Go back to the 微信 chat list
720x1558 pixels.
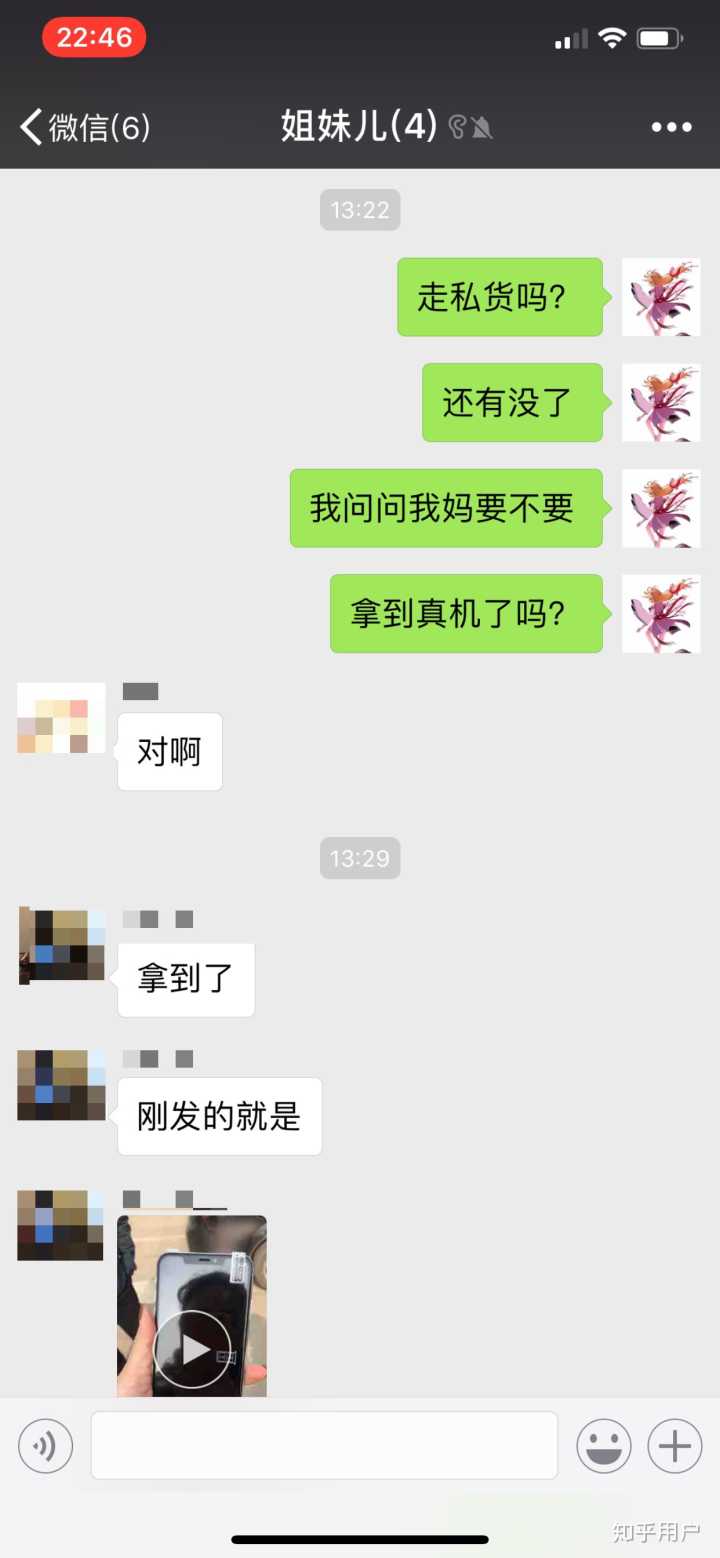tap(84, 127)
